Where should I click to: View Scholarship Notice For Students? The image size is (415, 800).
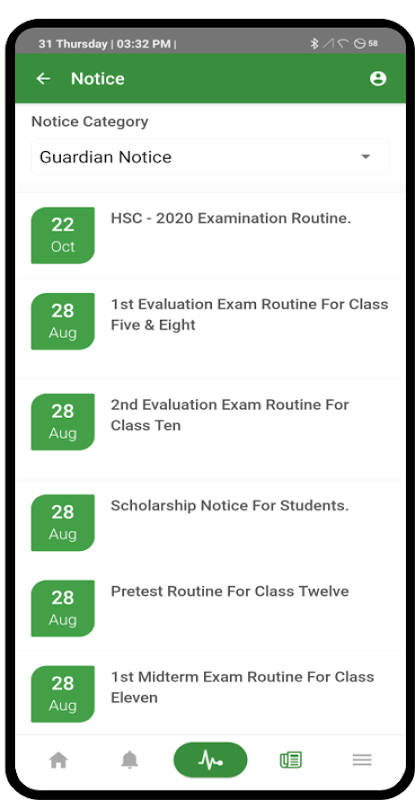click(210, 523)
